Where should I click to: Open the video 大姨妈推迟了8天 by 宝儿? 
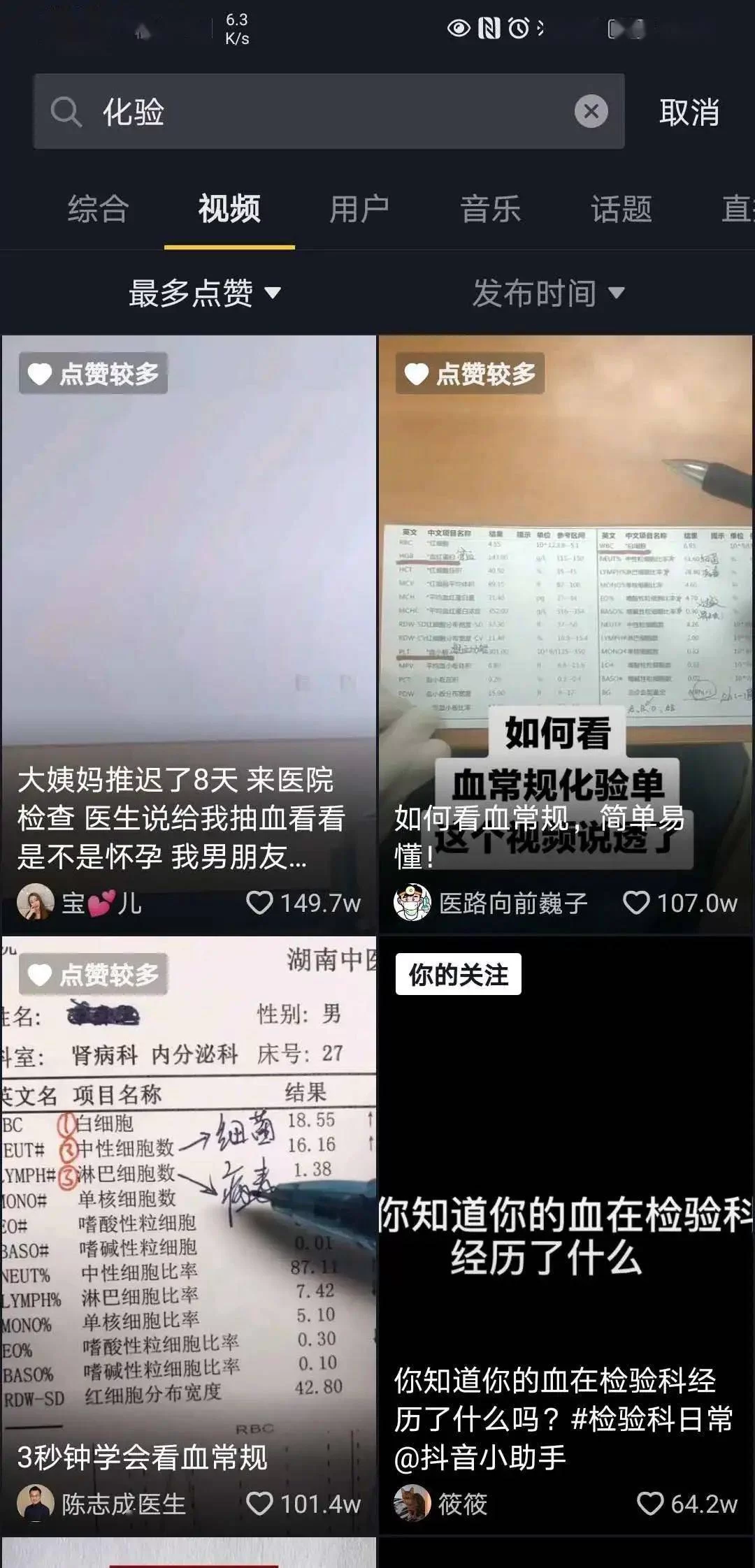coord(189,594)
